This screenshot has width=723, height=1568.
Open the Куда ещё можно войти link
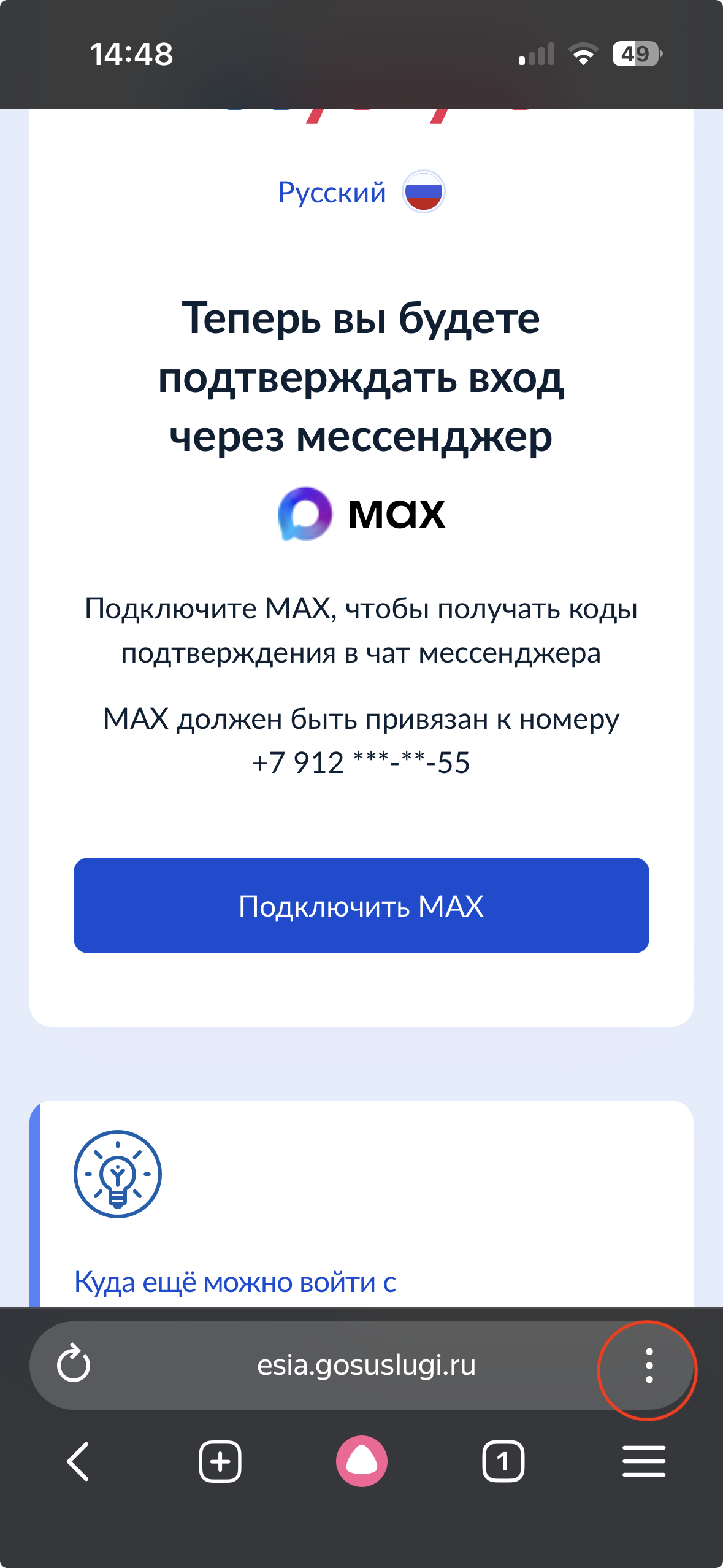[x=235, y=1282]
